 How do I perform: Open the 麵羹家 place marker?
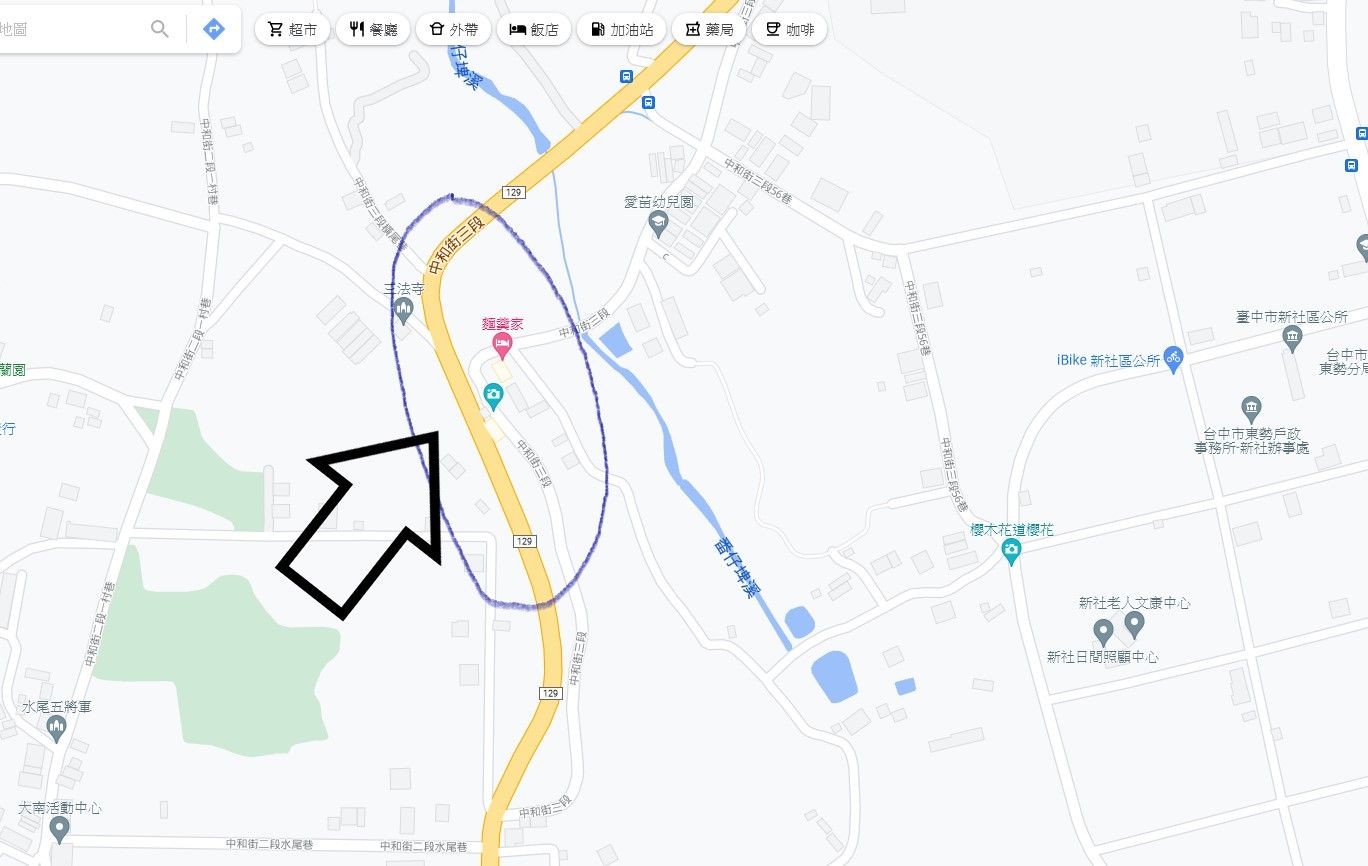(503, 347)
